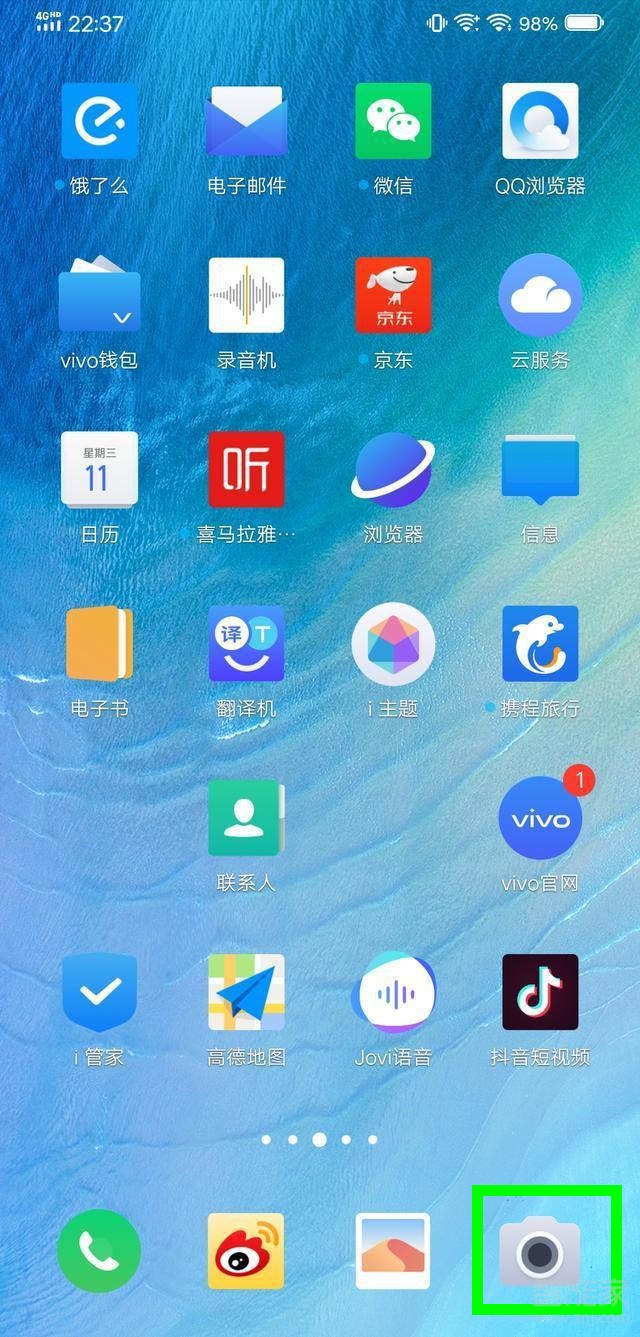This screenshot has height=1337, width=640.
Task: Open the vivo钱包 folder
Action: pyautogui.click(x=99, y=295)
